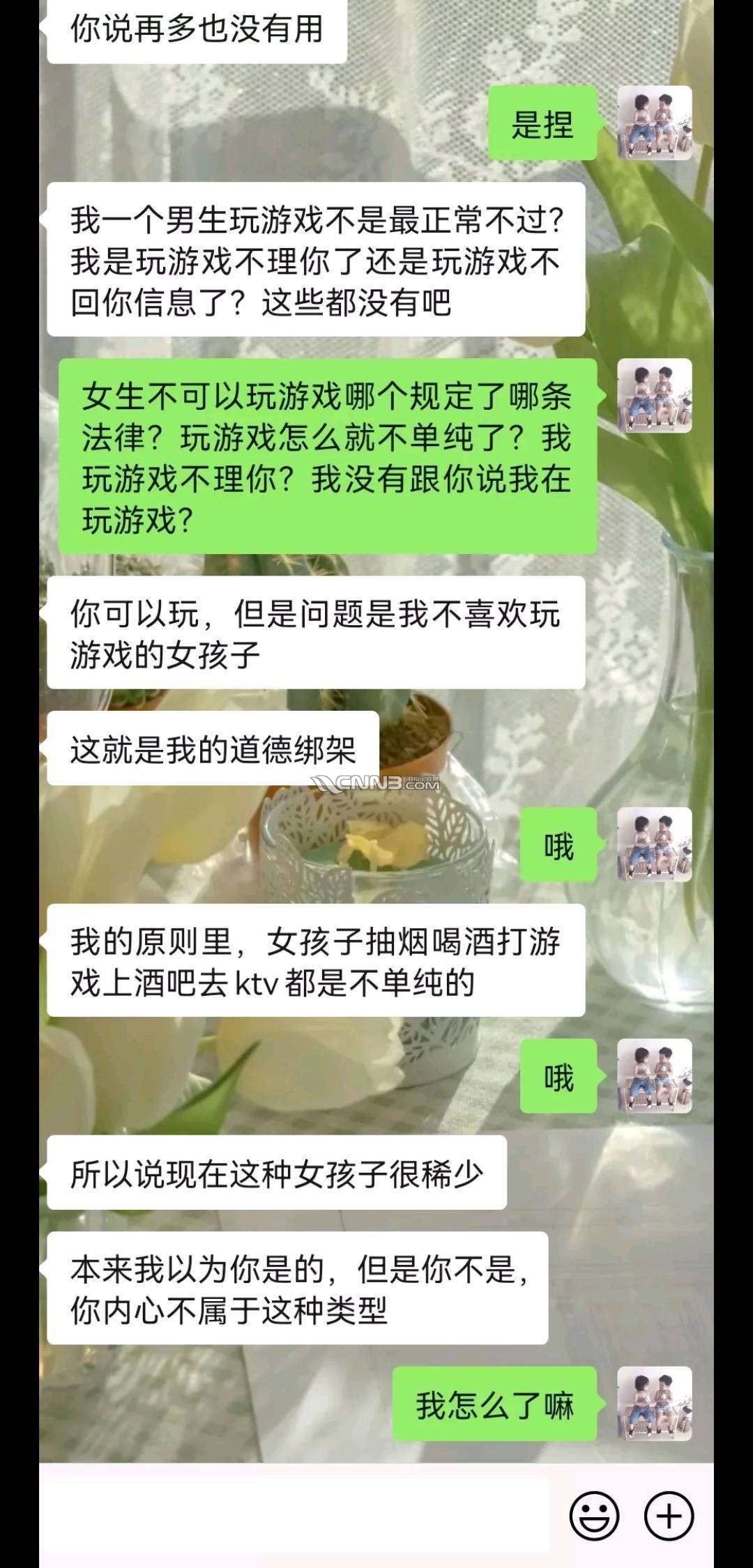Open the plus attachment menu
Viewport: 753px width, 1568px height.
click(669, 1515)
